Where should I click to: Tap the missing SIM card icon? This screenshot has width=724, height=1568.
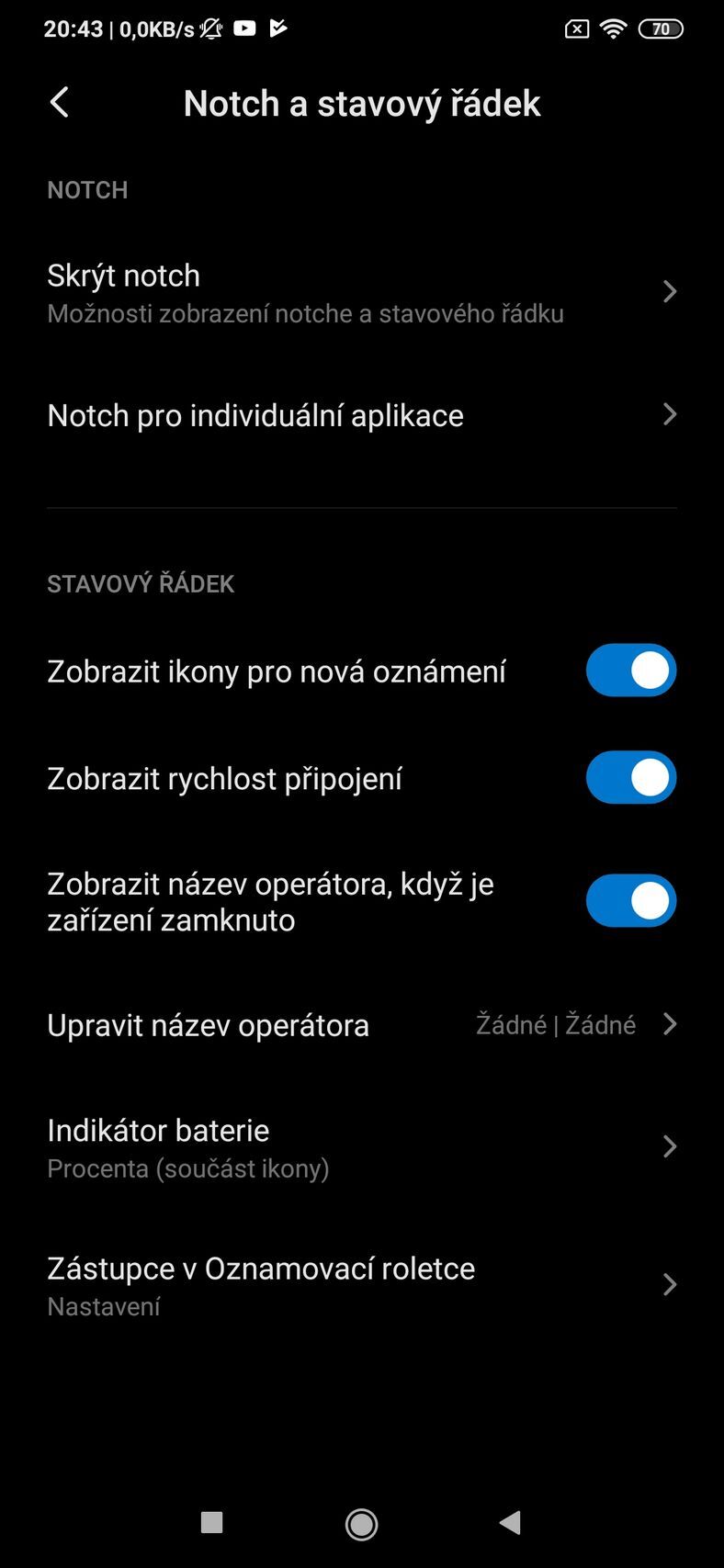pos(575,28)
